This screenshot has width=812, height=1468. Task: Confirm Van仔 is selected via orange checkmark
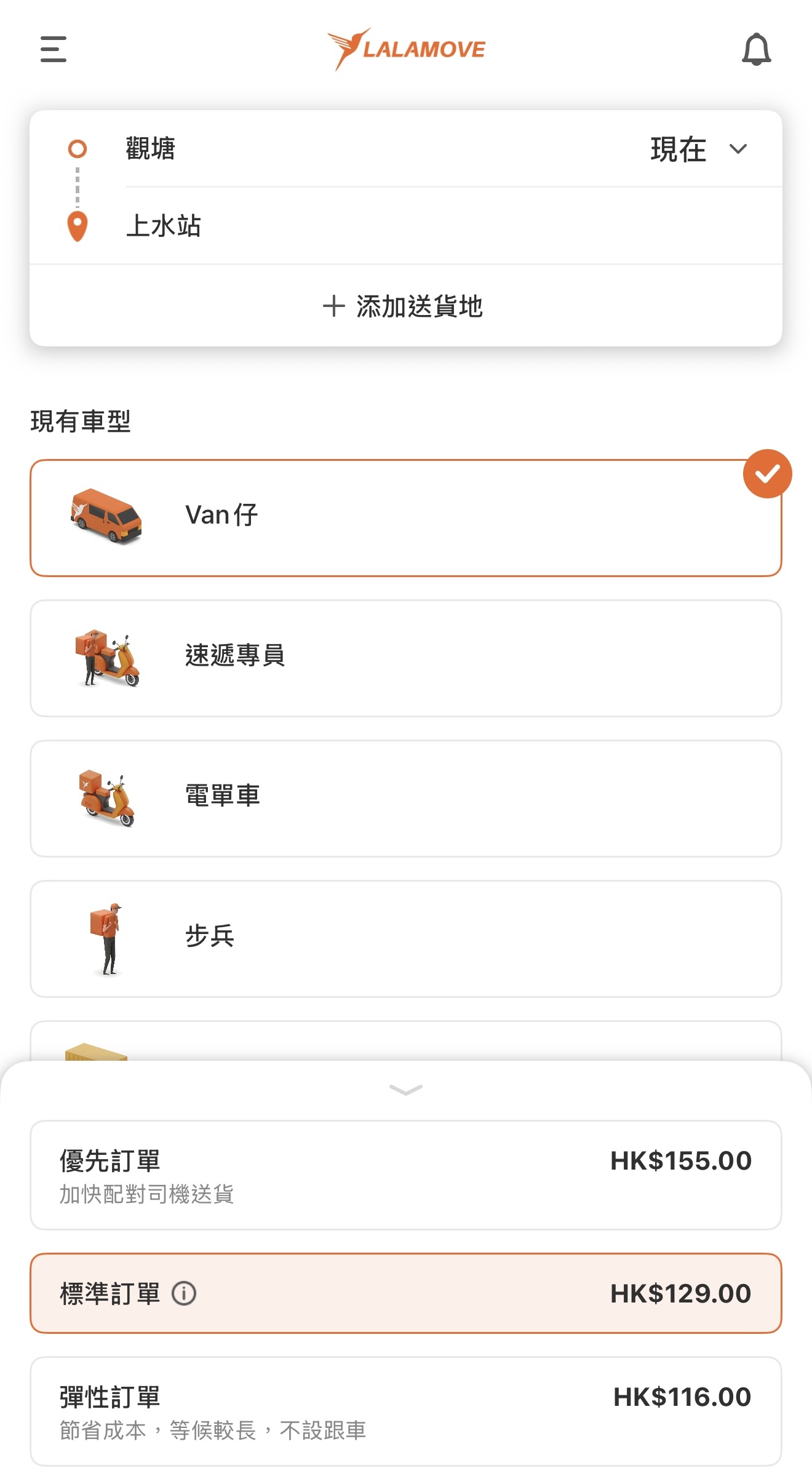[x=766, y=474]
